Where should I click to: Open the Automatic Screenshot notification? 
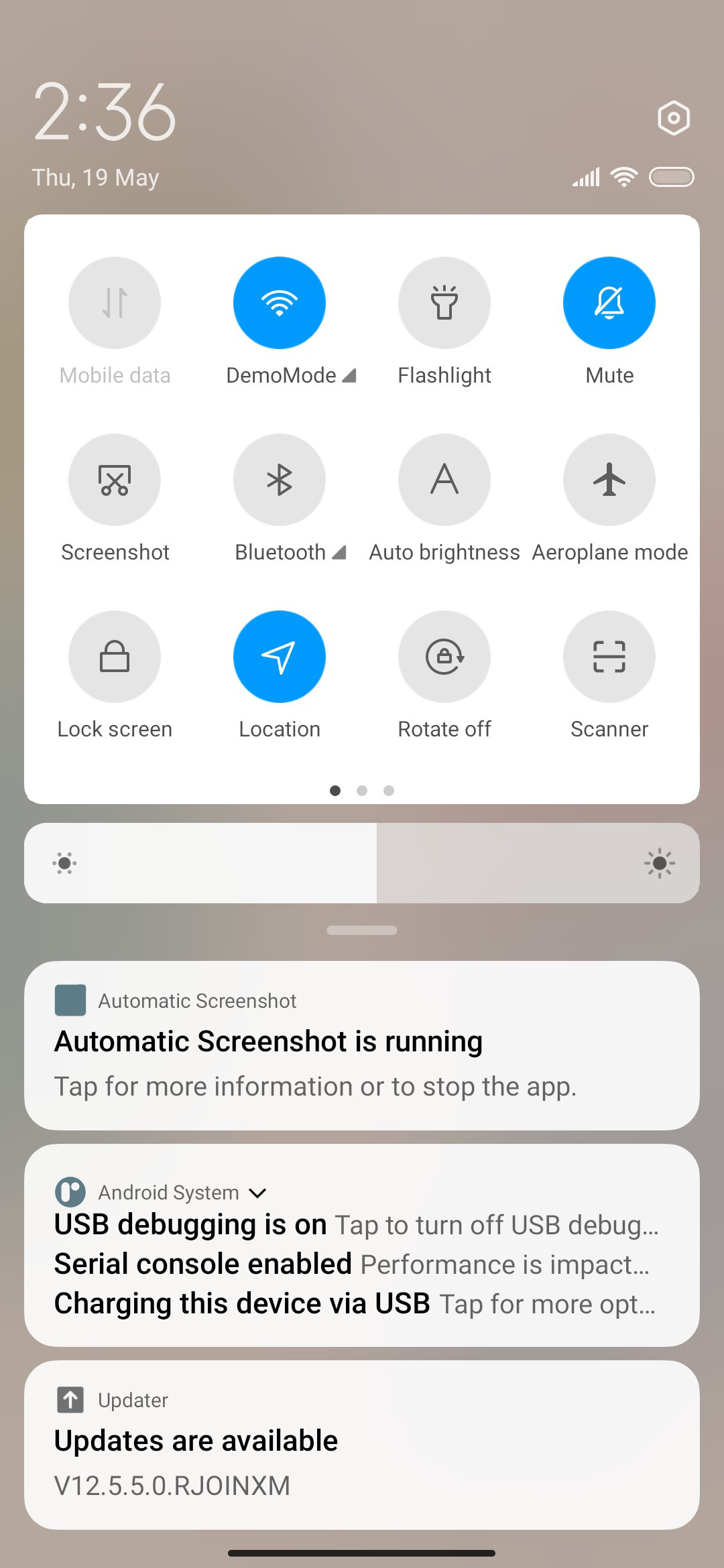tap(362, 1045)
